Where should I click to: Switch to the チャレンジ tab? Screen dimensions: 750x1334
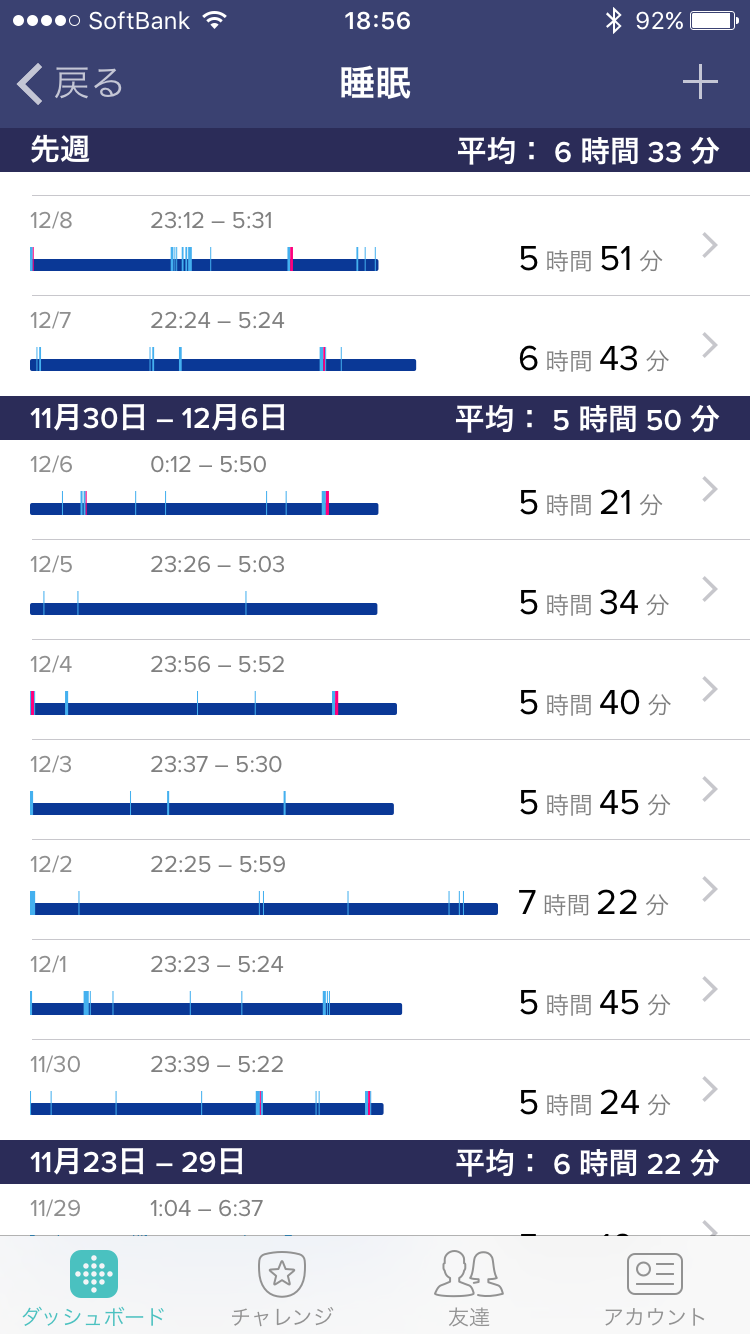281,1287
